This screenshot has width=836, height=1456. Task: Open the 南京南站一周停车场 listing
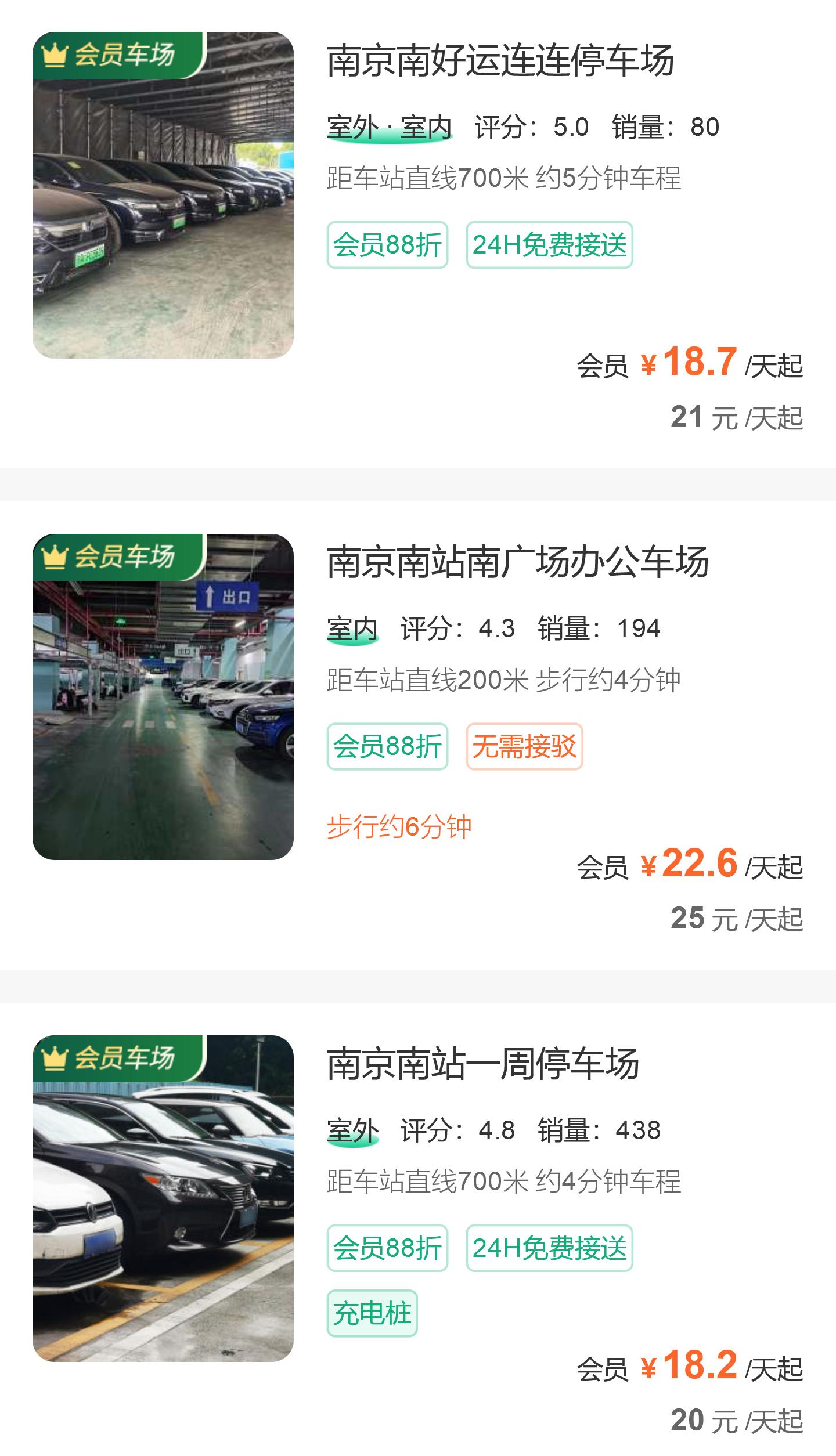click(x=418, y=1229)
